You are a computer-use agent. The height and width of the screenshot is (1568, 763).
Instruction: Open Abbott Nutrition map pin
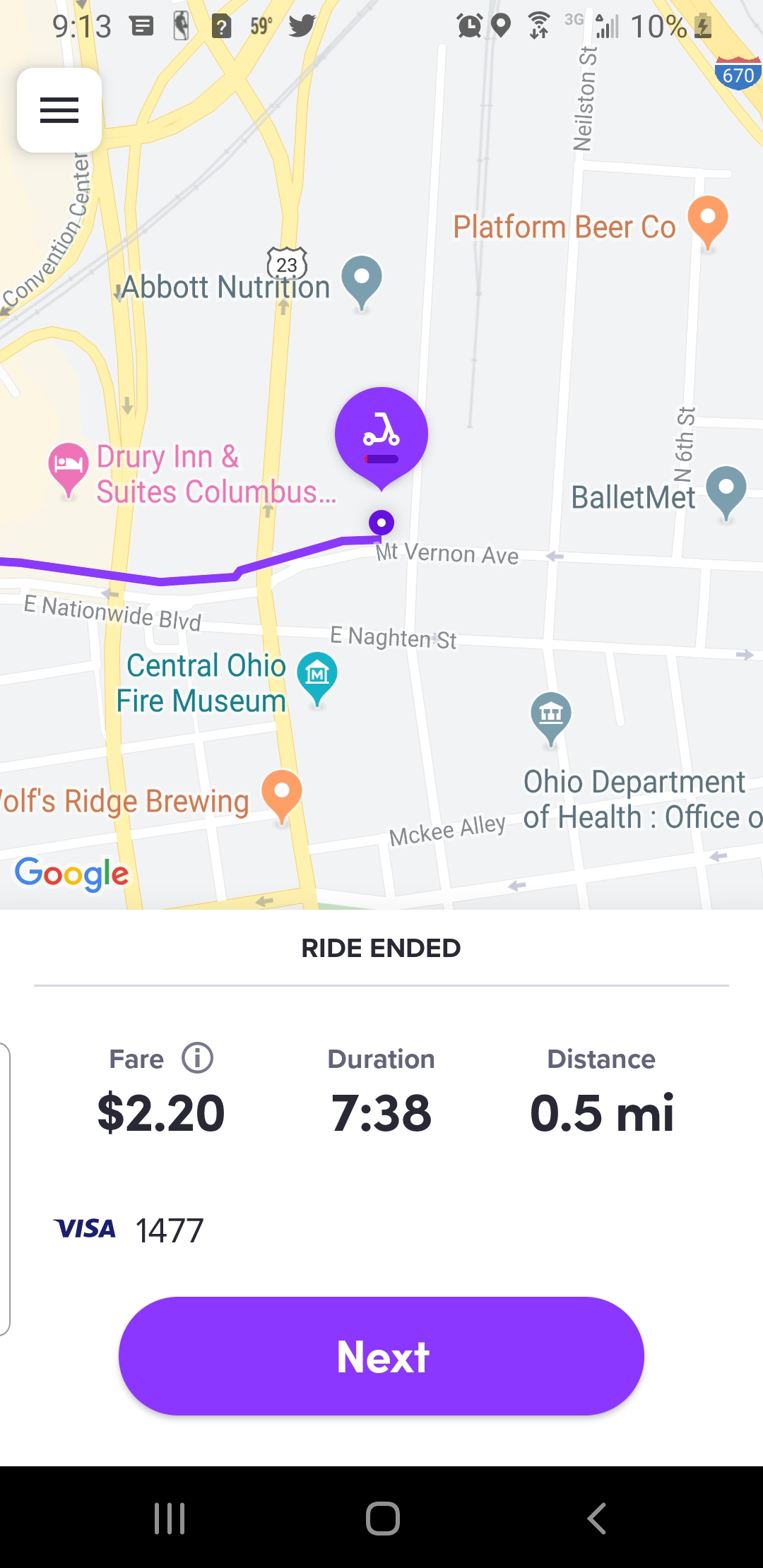point(362,280)
